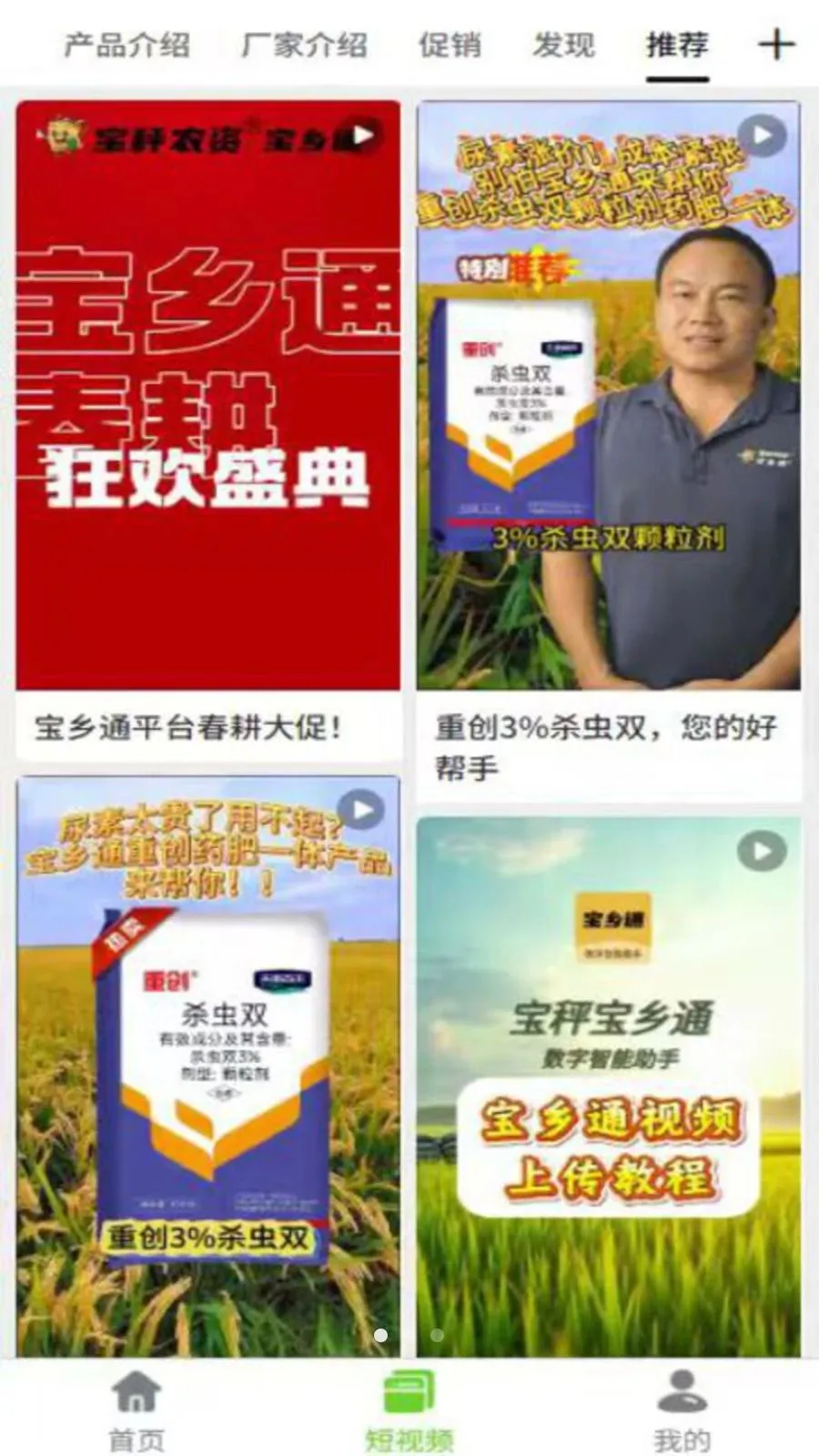Switch to the 产品介绍 tab
The height and width of the screenshot is (1456, 819).
click(126, 45)
